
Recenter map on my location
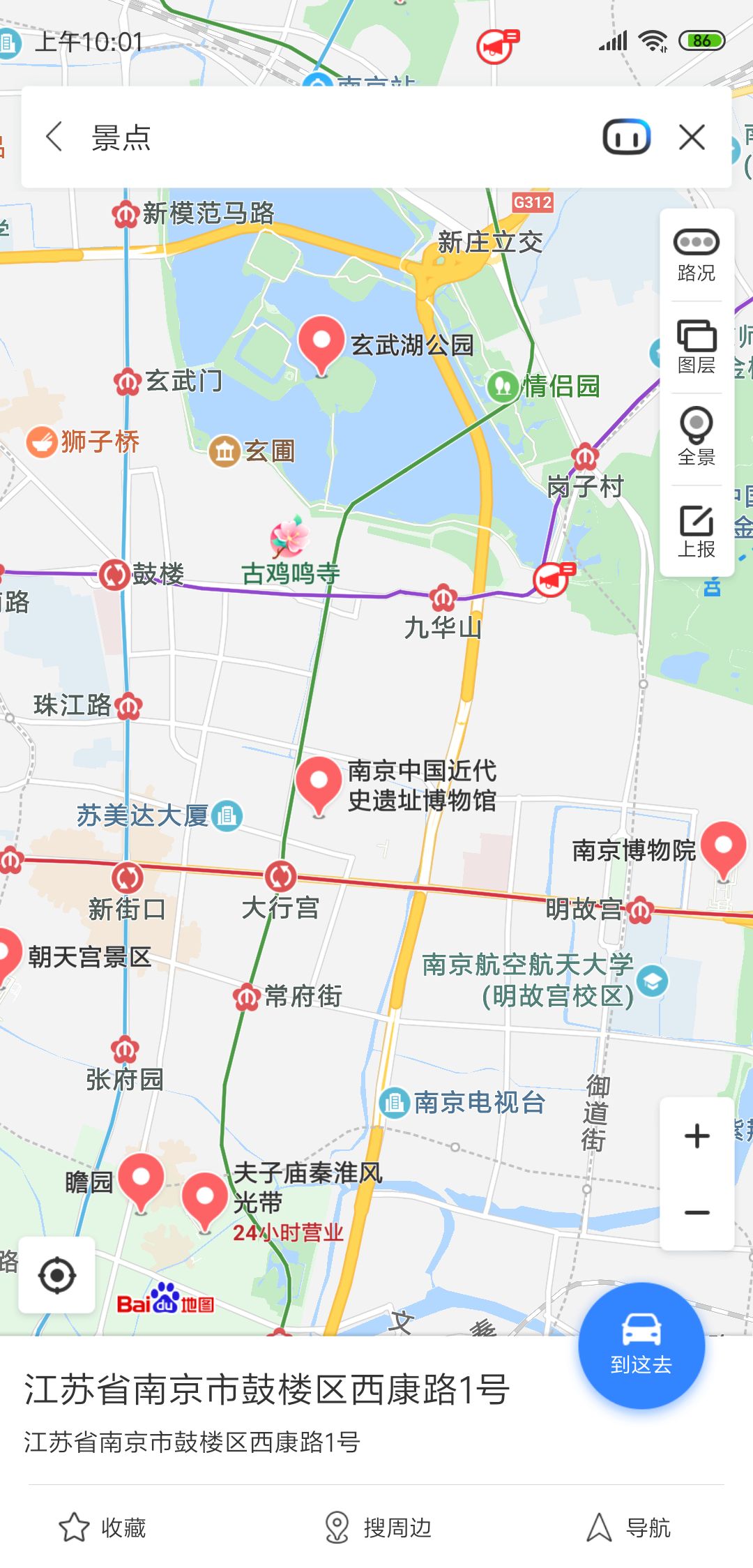pyautogui.click(x=57, y=1276)
